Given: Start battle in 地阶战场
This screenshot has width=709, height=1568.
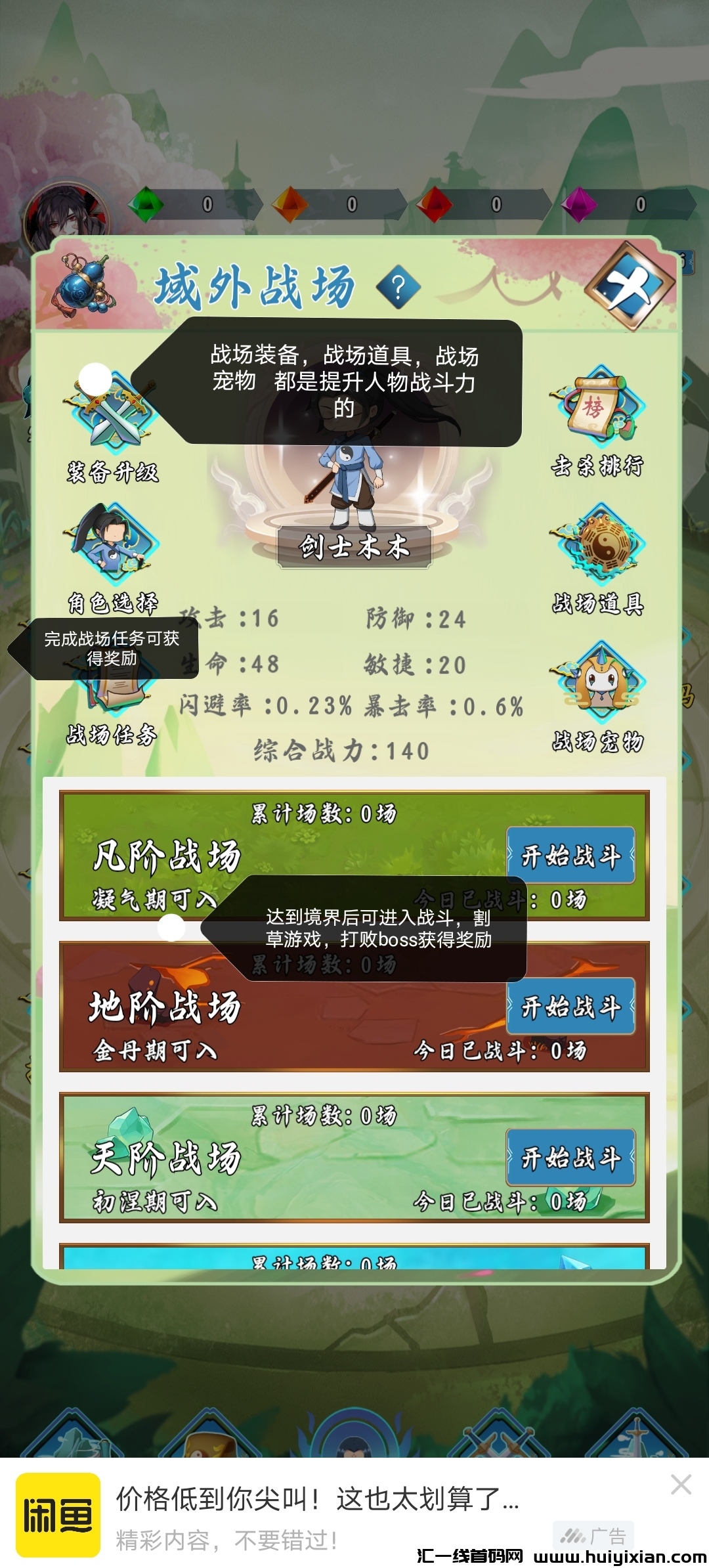Looking at the screenshot, I should 570,1006.
